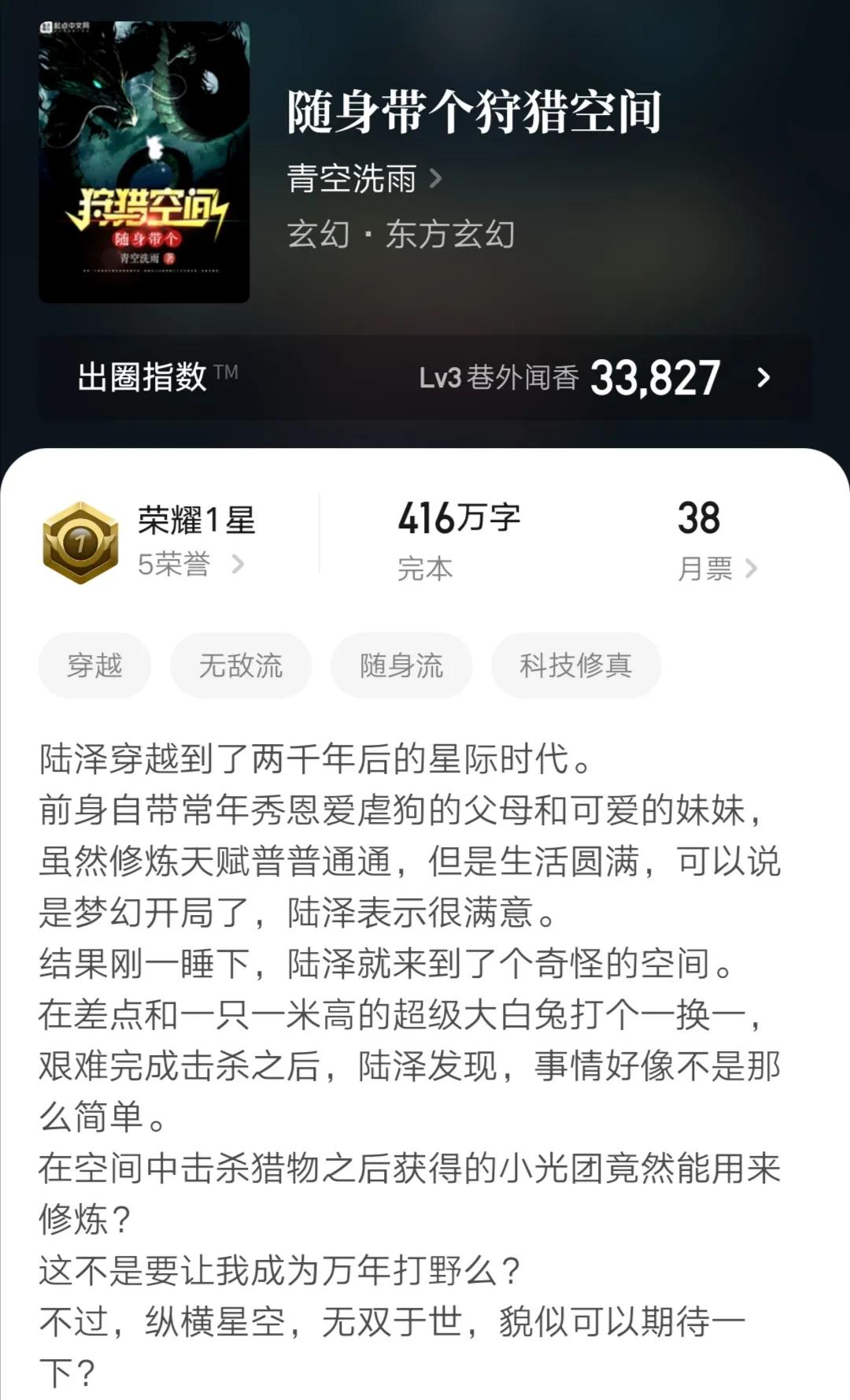Toggle the 科技修真 tag filter

coord(577,665)
